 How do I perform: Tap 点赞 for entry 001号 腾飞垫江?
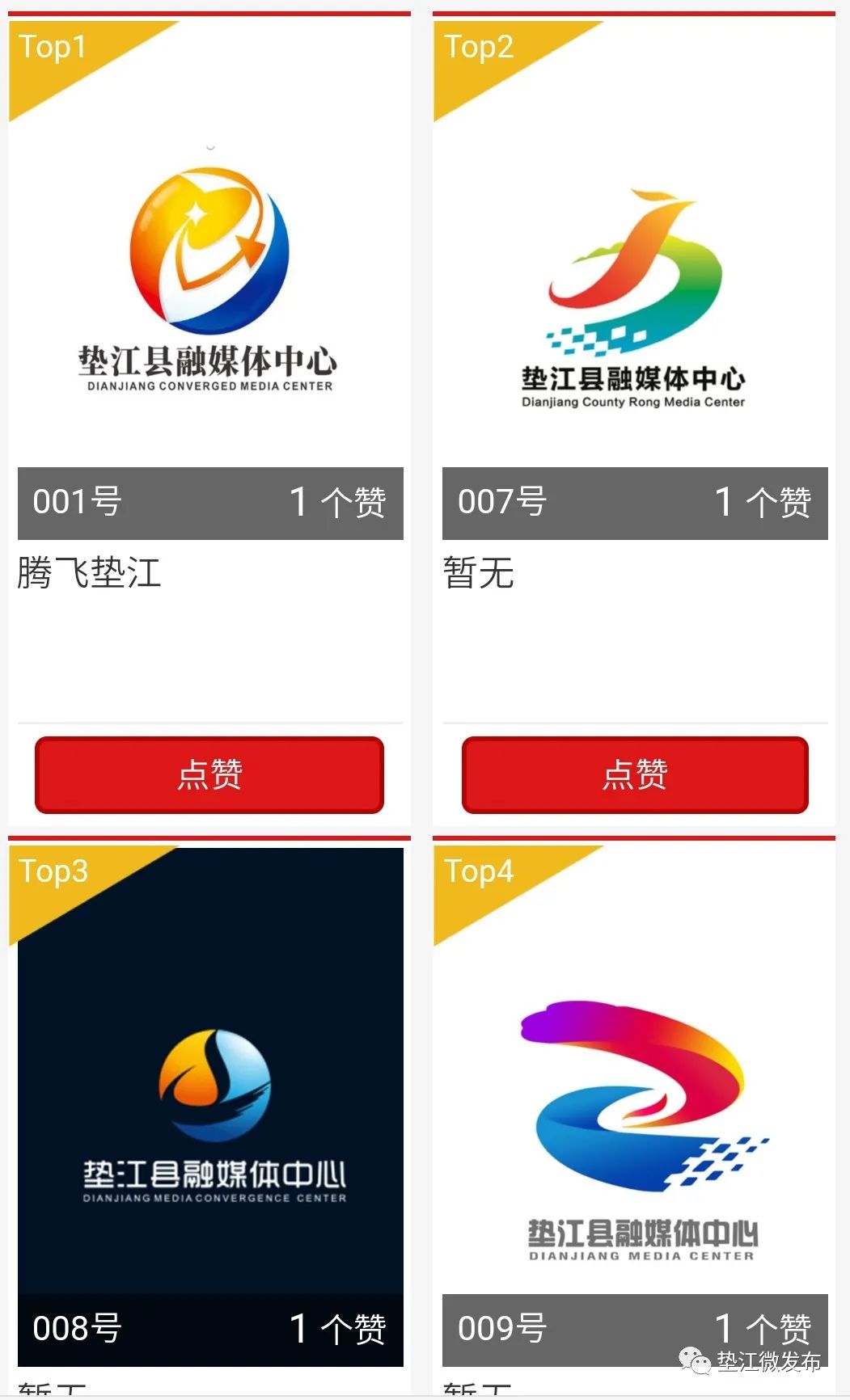click(209, 774)
